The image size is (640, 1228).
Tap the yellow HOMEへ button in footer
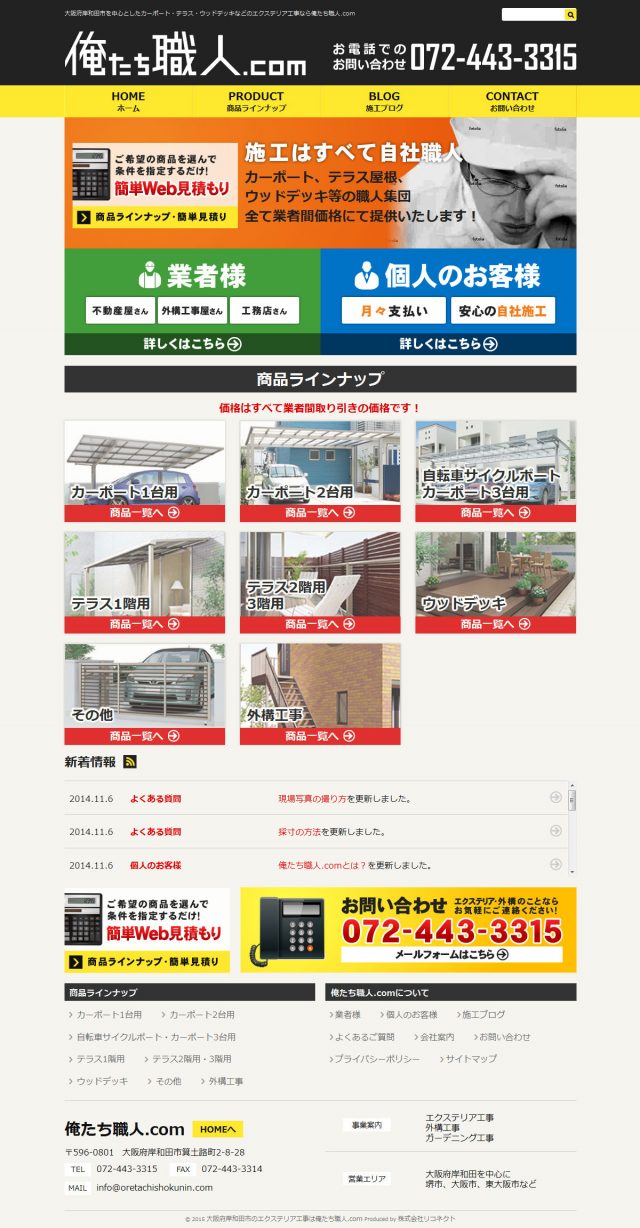tap(217, 1129)
